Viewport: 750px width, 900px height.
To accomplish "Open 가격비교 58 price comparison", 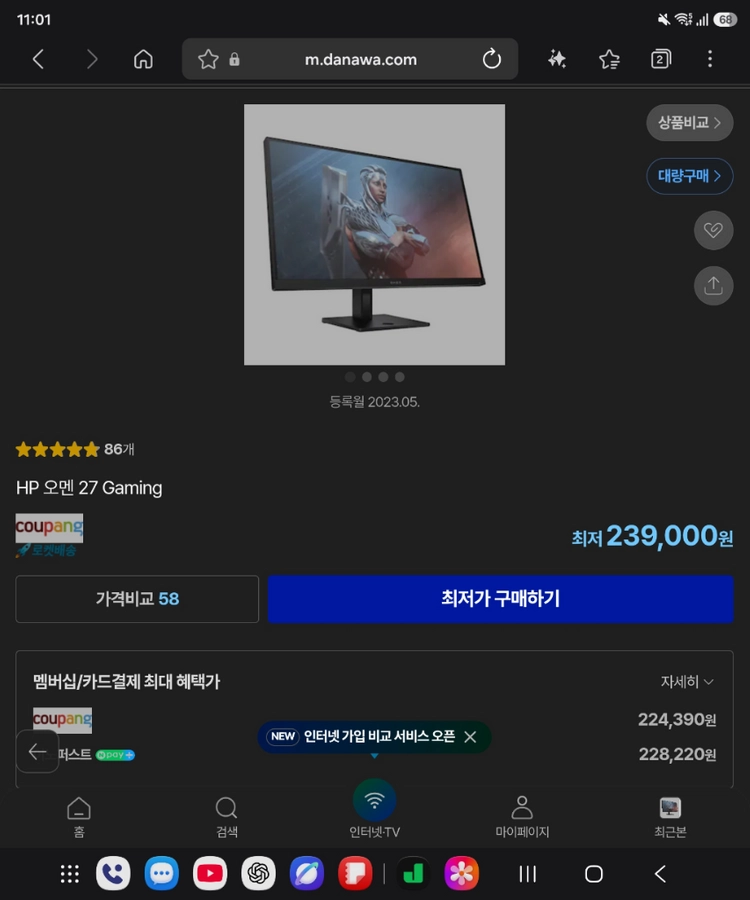I will pos(137,599).
